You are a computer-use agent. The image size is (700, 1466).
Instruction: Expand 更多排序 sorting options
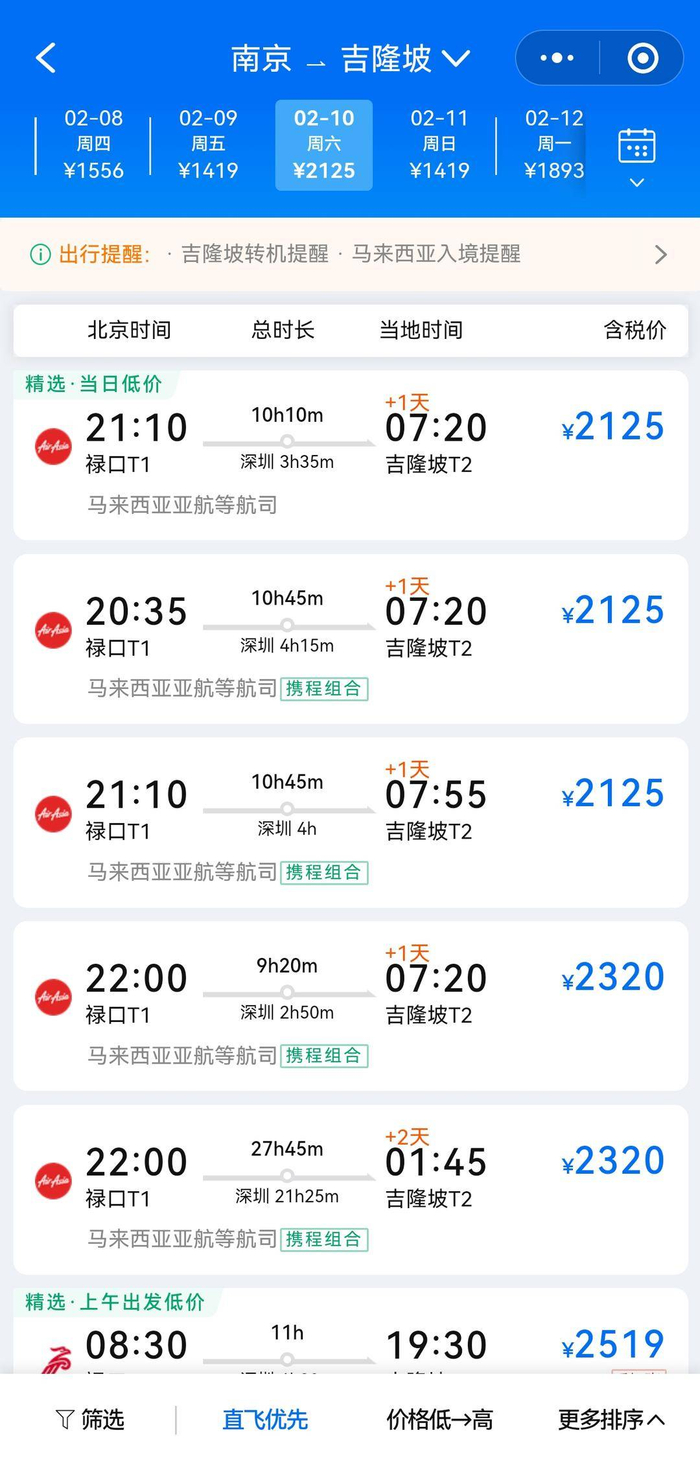point(611,1419)
